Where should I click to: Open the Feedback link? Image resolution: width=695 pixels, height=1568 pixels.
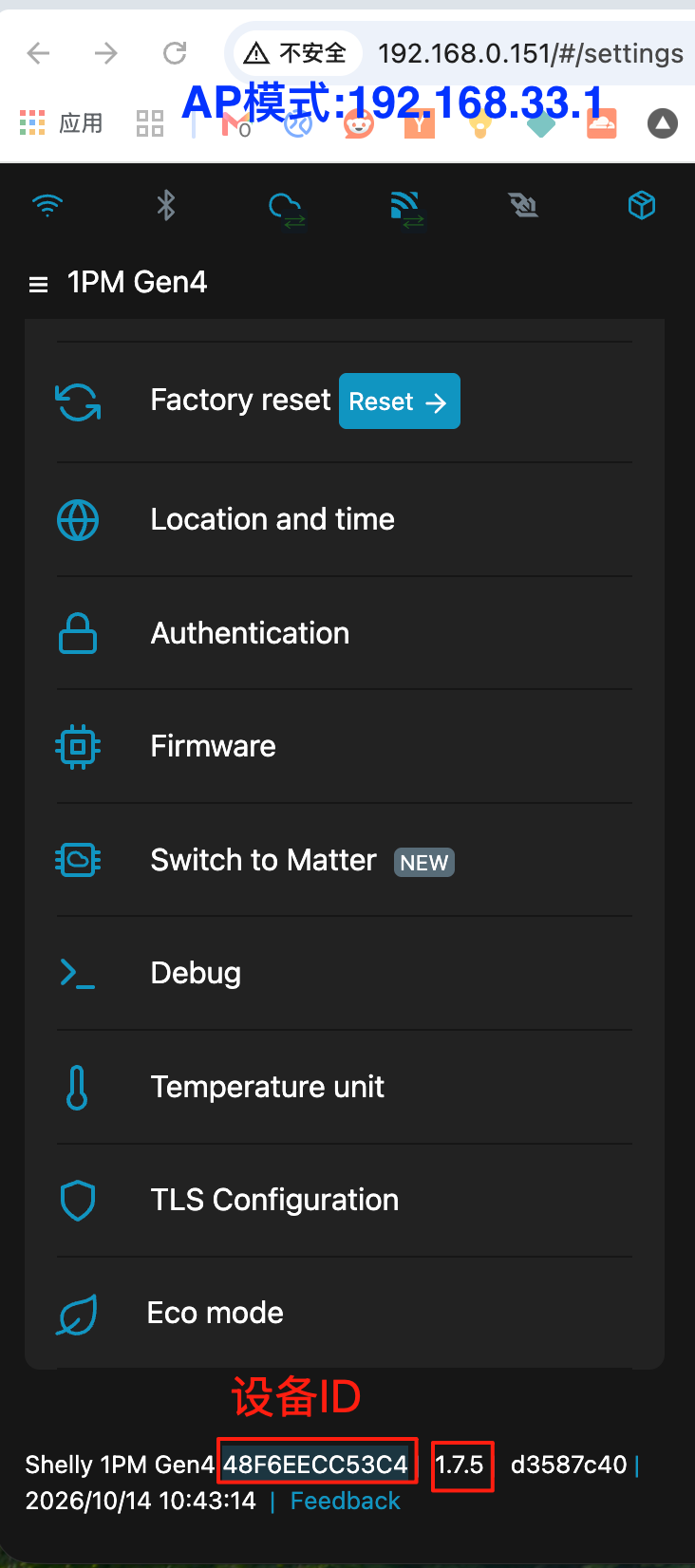point(345,1501)
